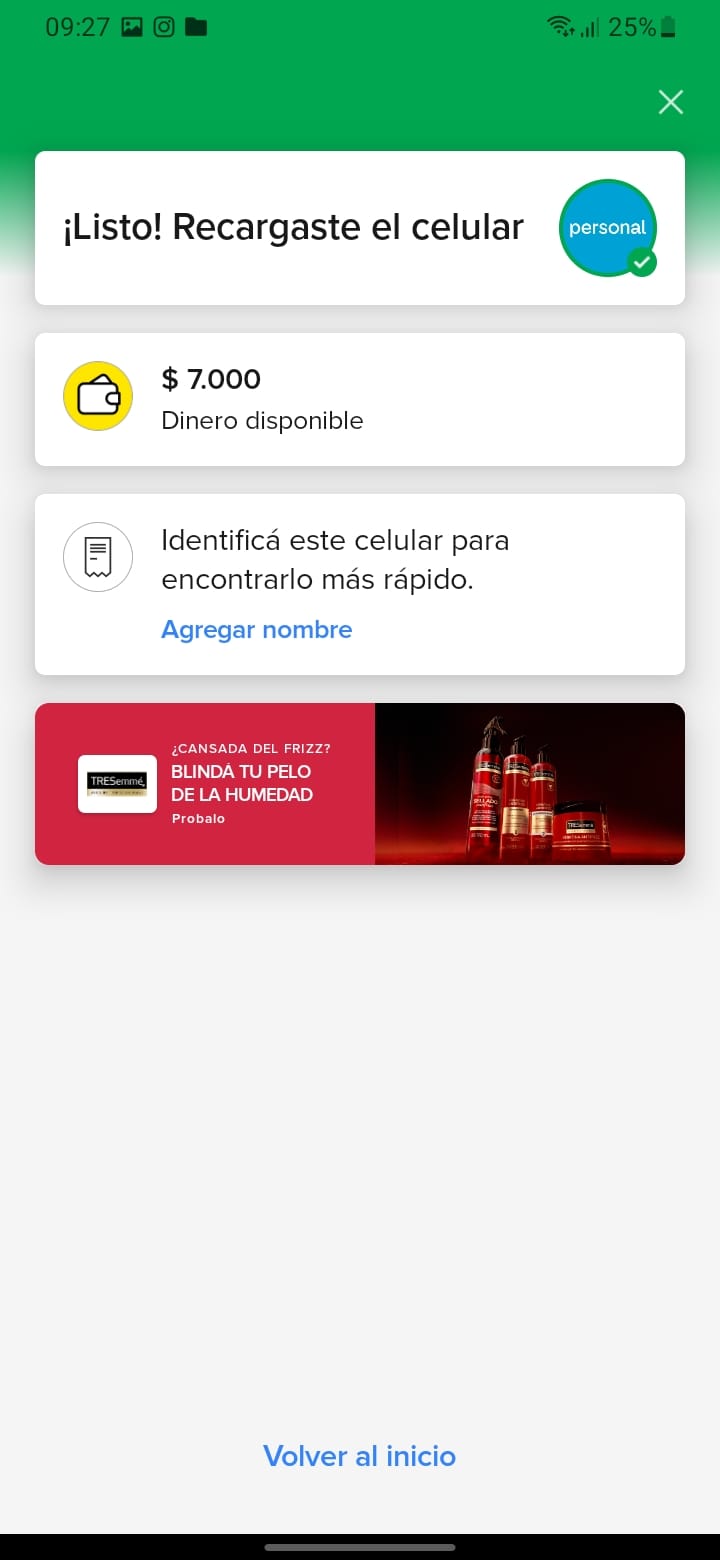Go back via Volver al inicio
Image resolution: width=720 pixels, height=1560 pixels.
359,1456
